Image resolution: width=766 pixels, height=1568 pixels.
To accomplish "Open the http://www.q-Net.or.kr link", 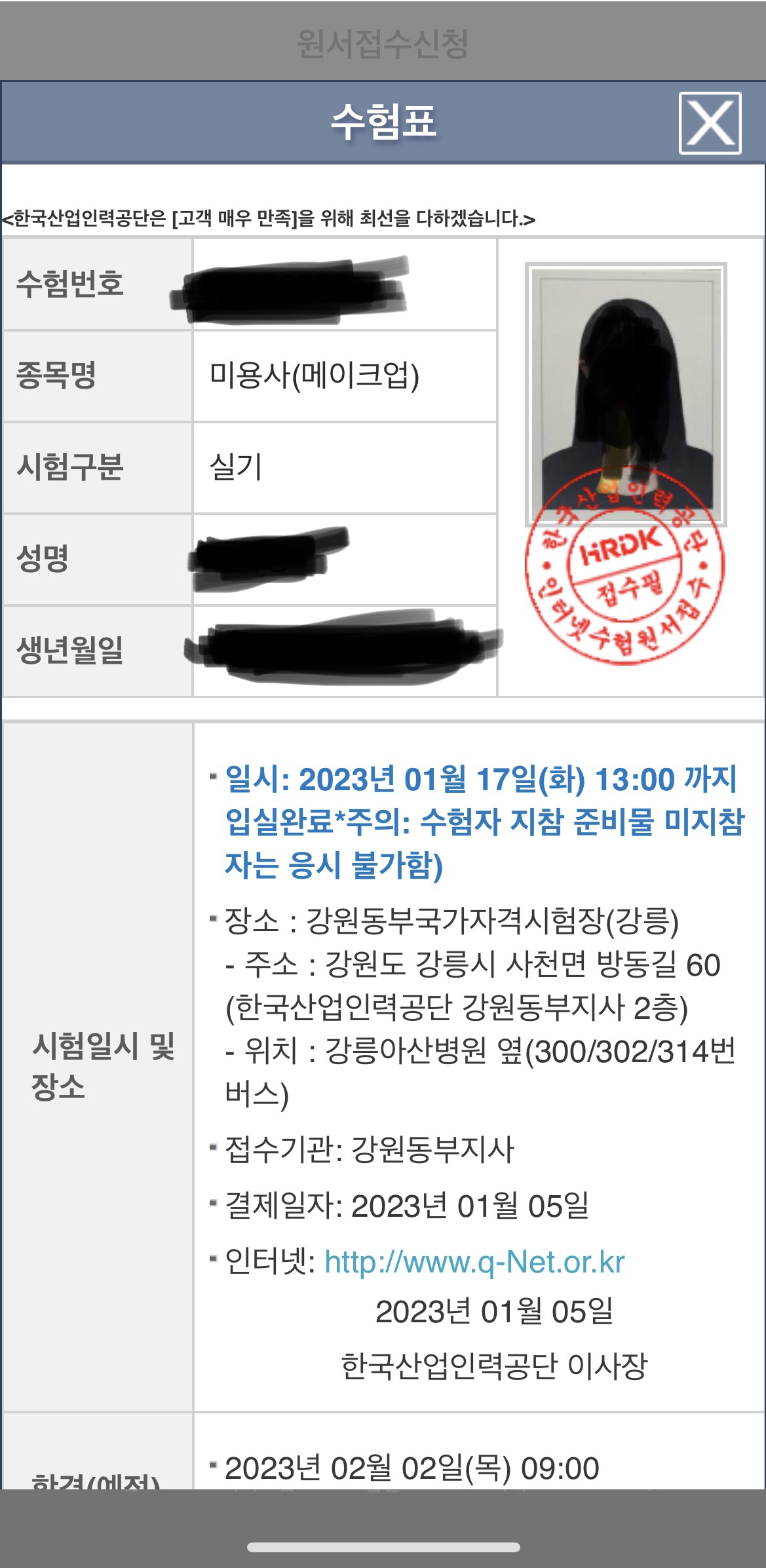I will (474, 1261).
